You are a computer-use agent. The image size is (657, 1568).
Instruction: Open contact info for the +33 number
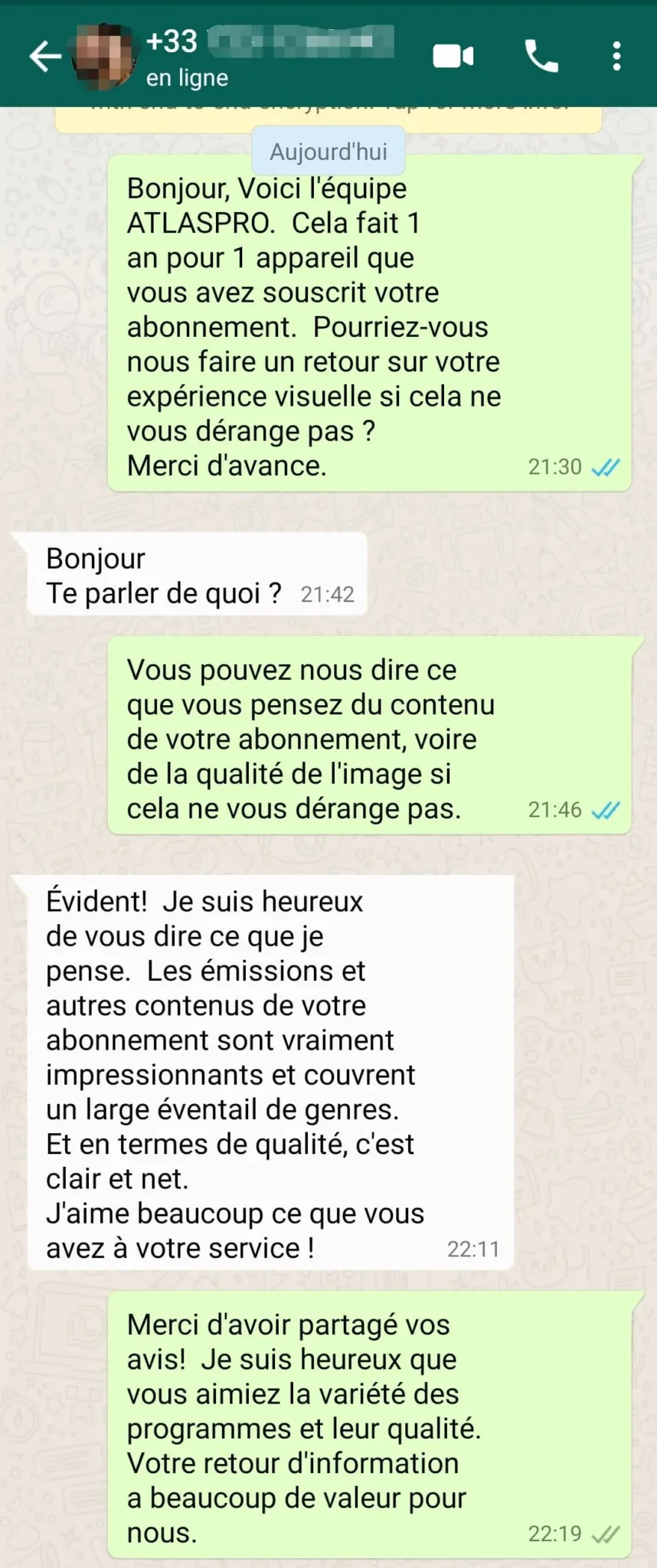pyautogui.click(x=268, y=56)
